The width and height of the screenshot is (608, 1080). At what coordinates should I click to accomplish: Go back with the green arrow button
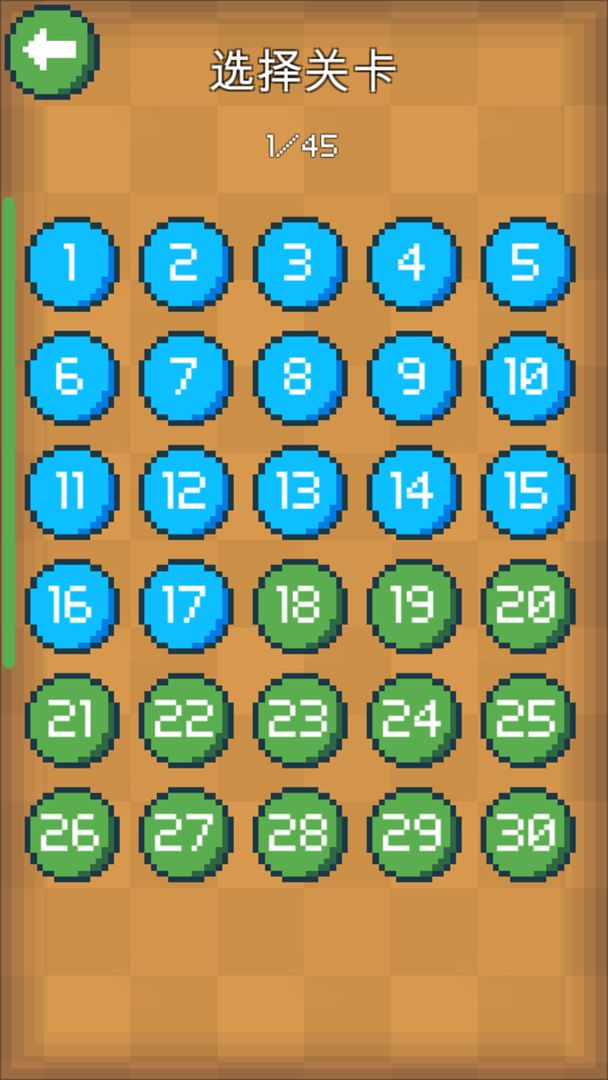[x=52, y=52]
